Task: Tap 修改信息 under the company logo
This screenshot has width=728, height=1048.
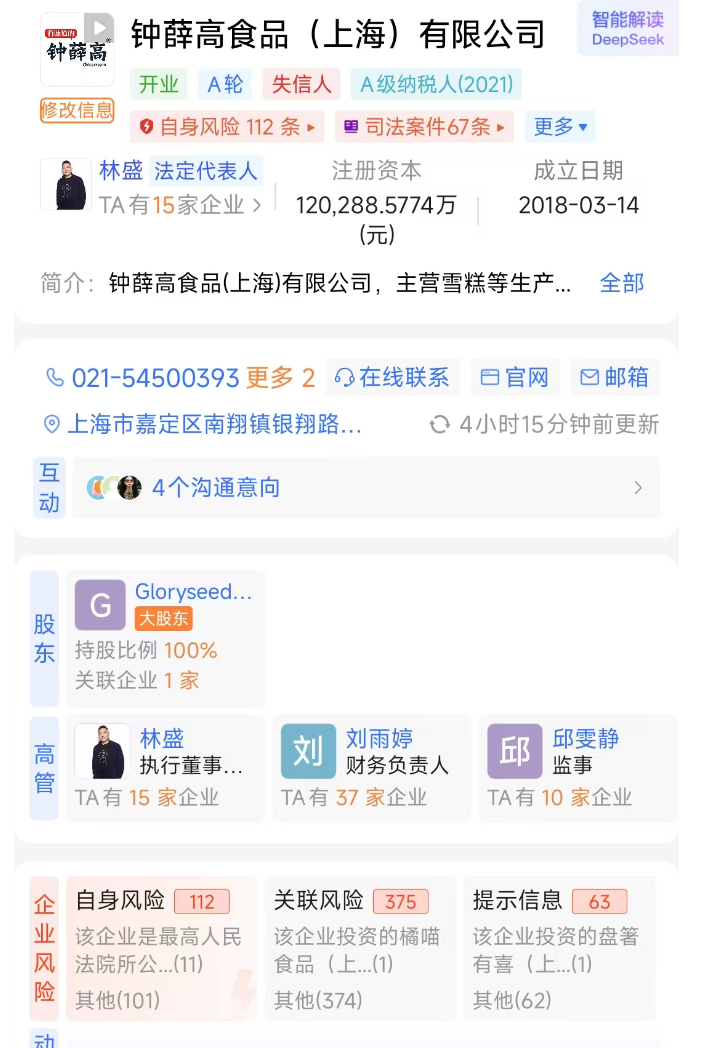Action: (x=77, y=110)
